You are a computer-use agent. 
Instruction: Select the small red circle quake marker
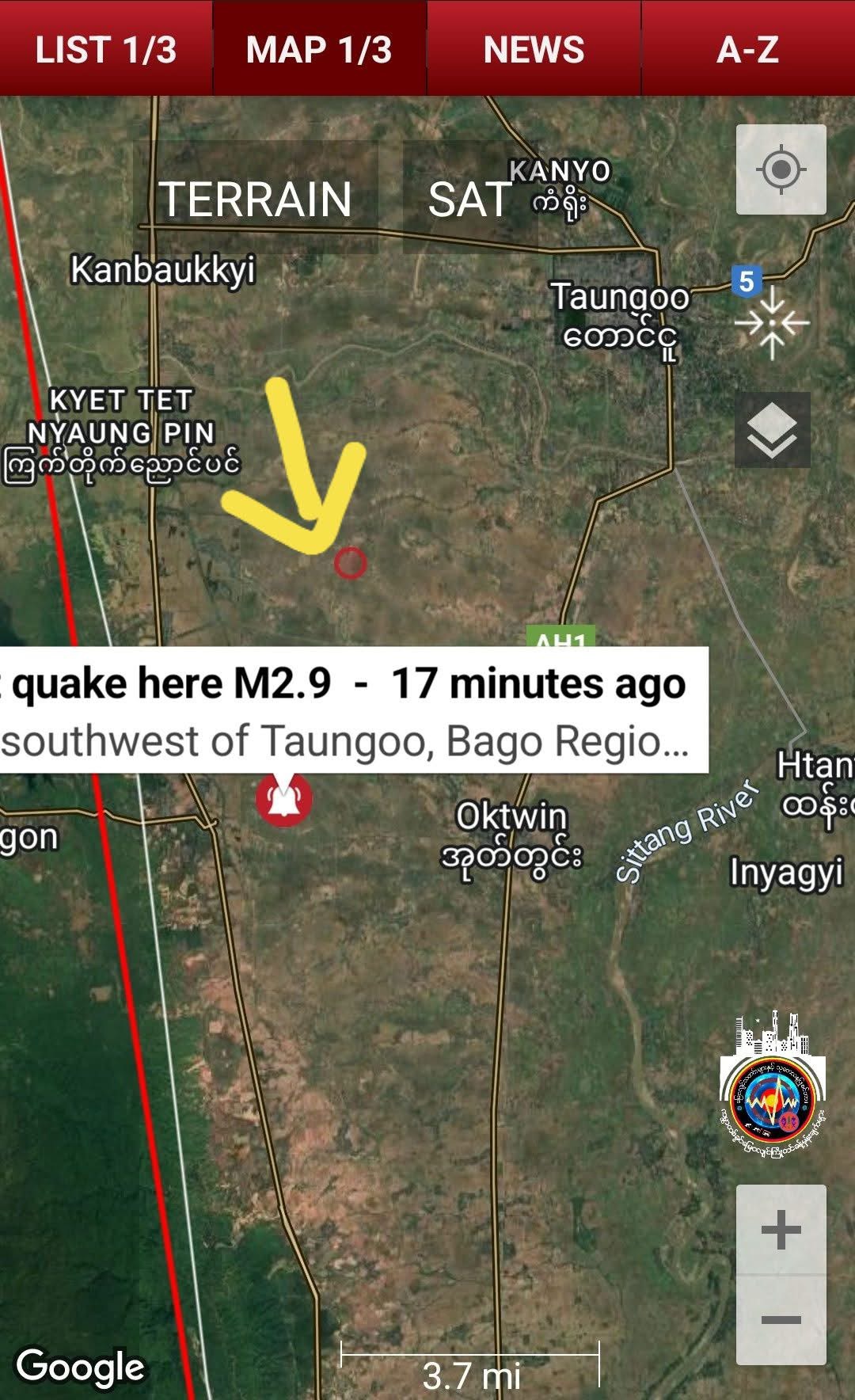[x=350, y=563]
